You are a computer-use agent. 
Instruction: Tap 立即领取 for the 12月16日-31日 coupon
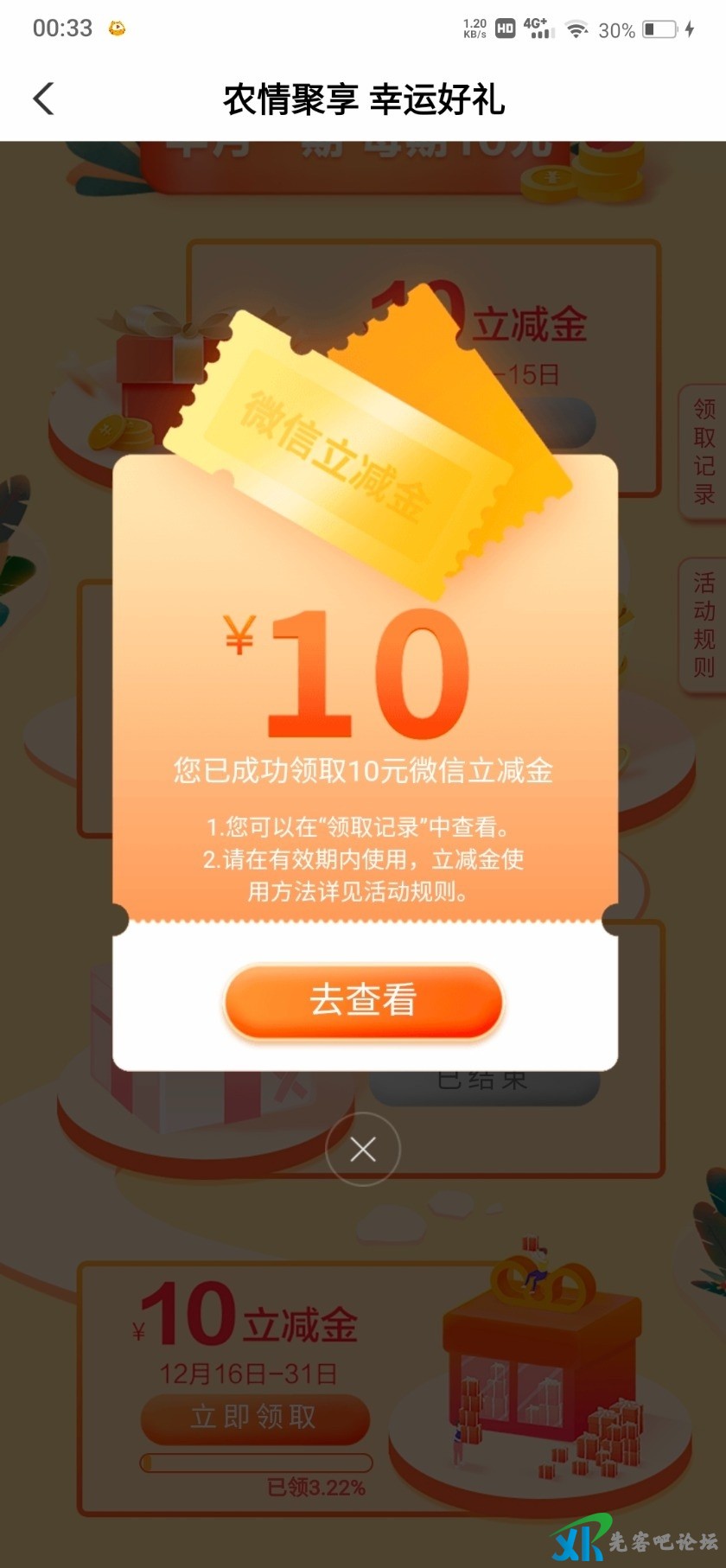point(255,1417)
